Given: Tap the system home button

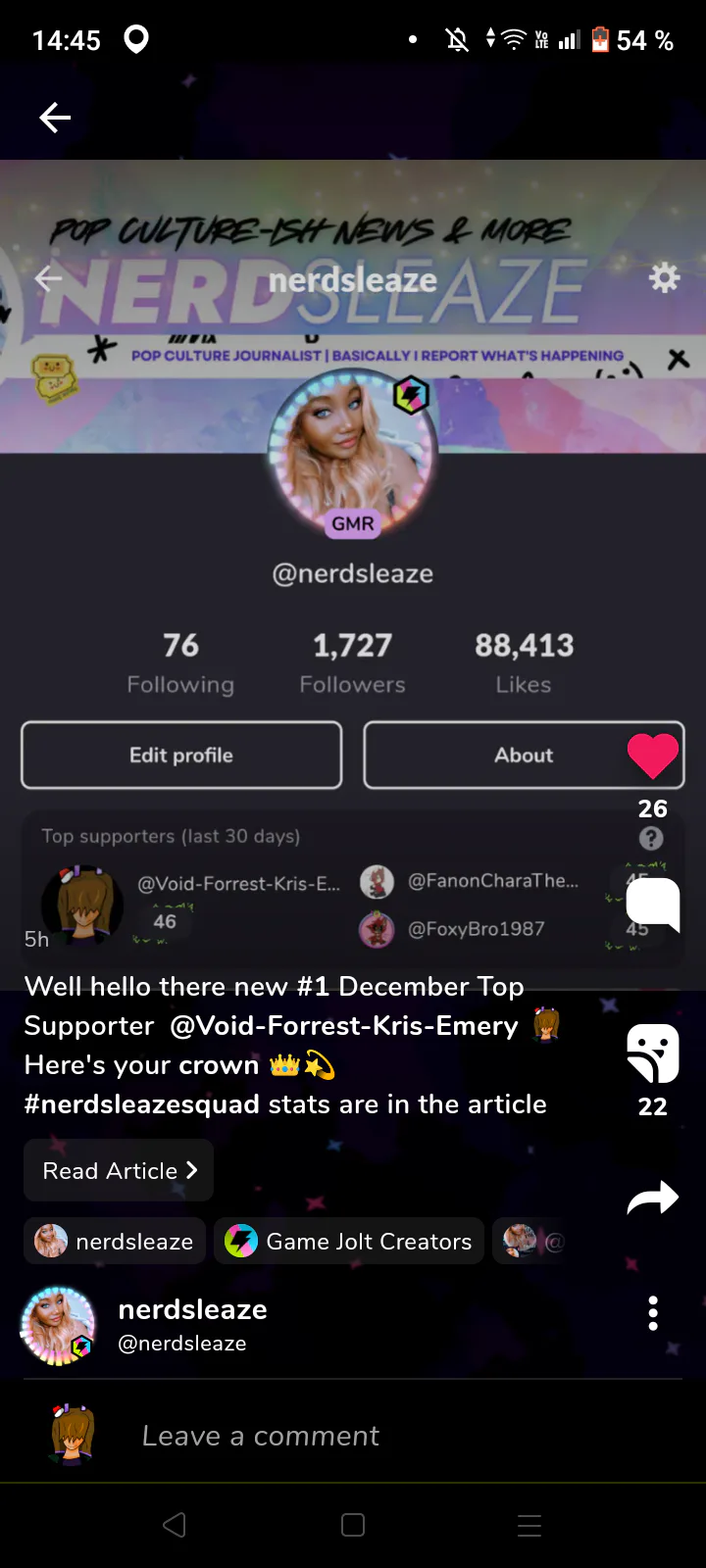Looking at the screenshot, I should pyautogui.click(x=353, y=1525).
